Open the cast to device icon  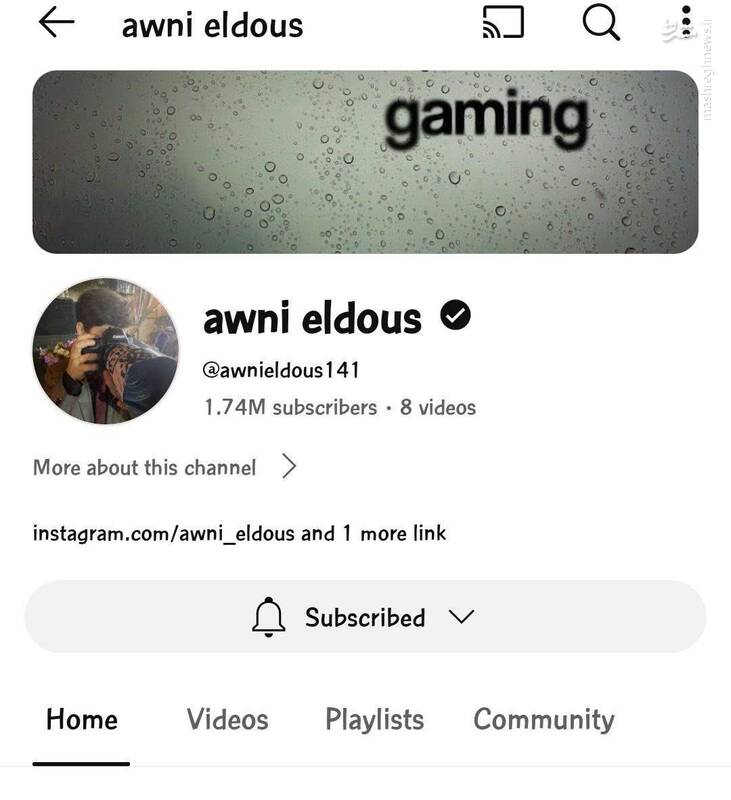click(x=503, y=24)
